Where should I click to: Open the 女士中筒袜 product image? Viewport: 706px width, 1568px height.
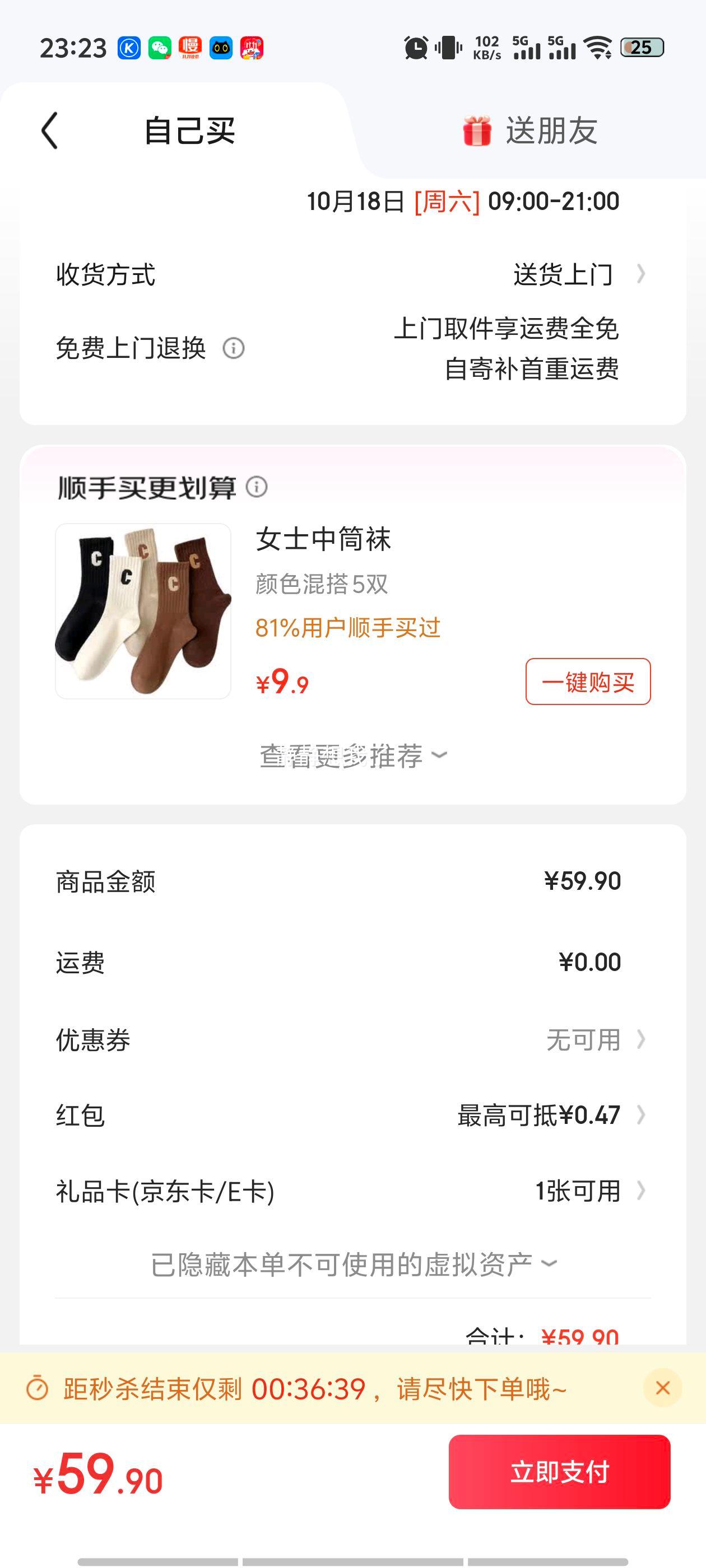tap(143, 611)
